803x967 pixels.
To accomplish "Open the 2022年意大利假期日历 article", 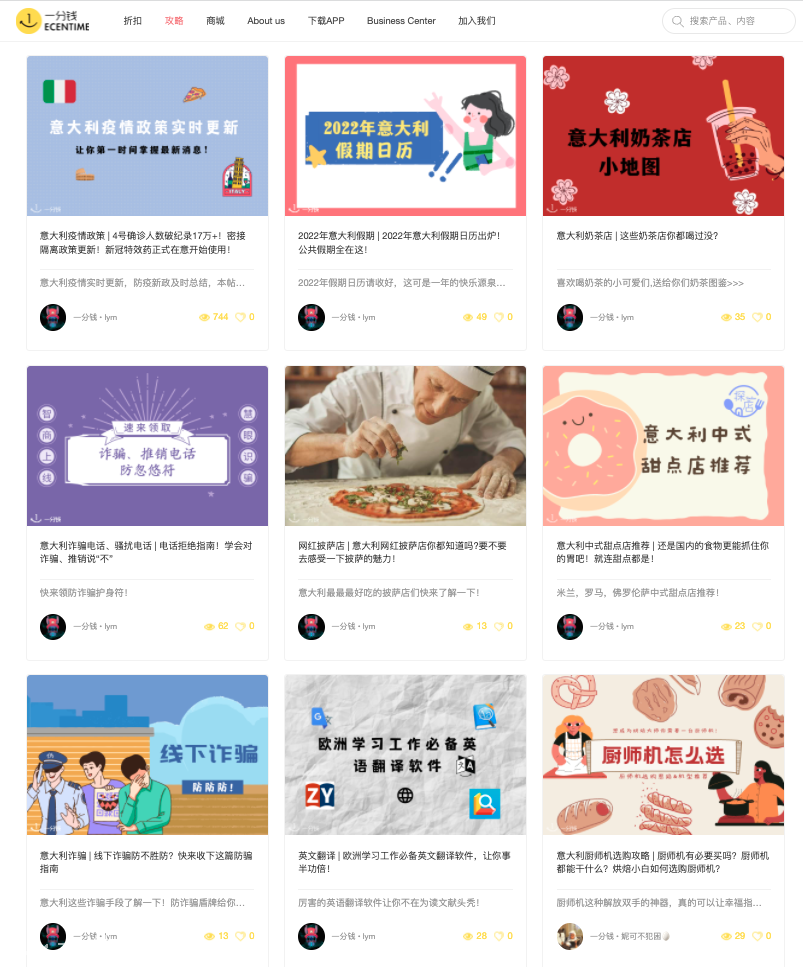I will pos(405,136).
